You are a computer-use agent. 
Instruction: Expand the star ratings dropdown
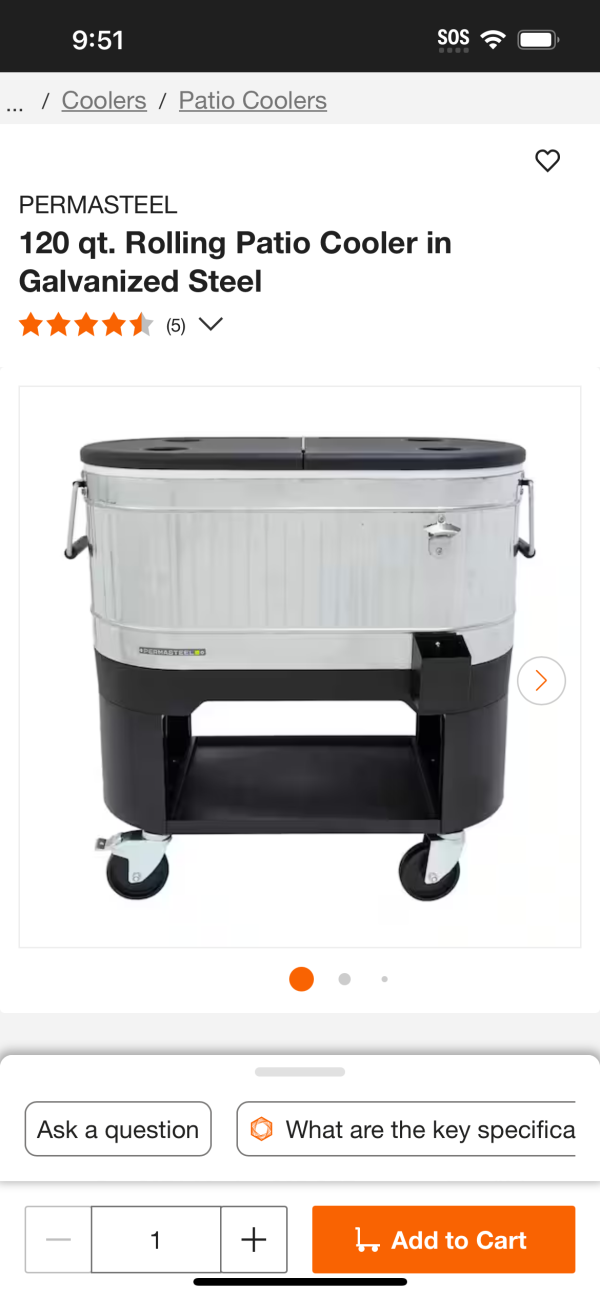click(x=210, y=324)
